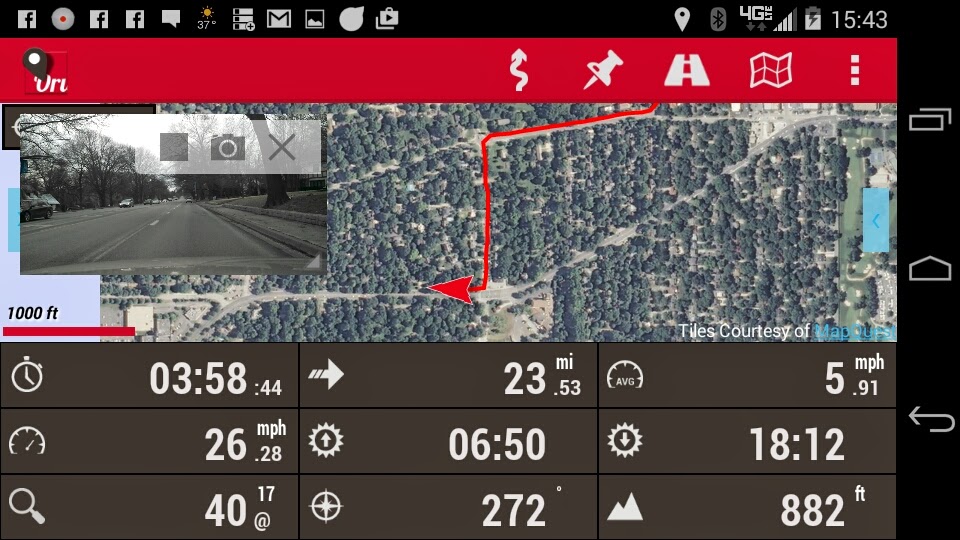Screen dimensions: 960x540
Task: Tap the 26 mph speed tile
Action: tap(149, 442)
